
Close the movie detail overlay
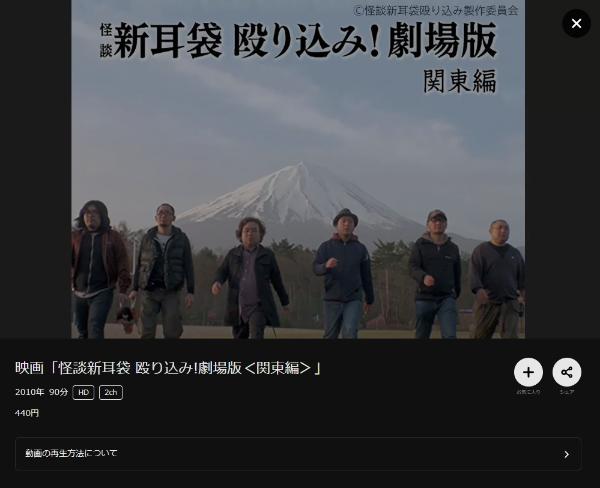tap(576, 23)
